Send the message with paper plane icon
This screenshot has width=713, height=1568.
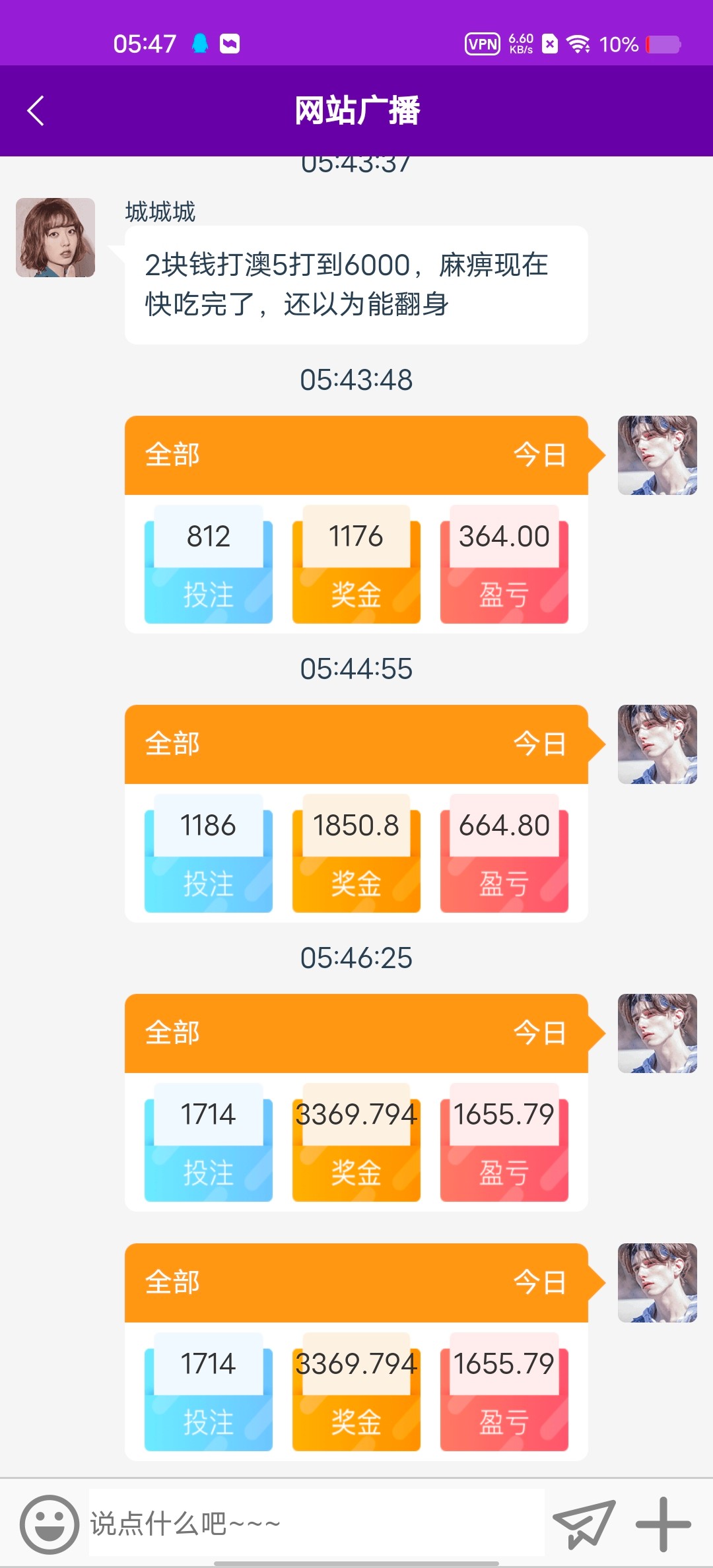[584, 1524]
